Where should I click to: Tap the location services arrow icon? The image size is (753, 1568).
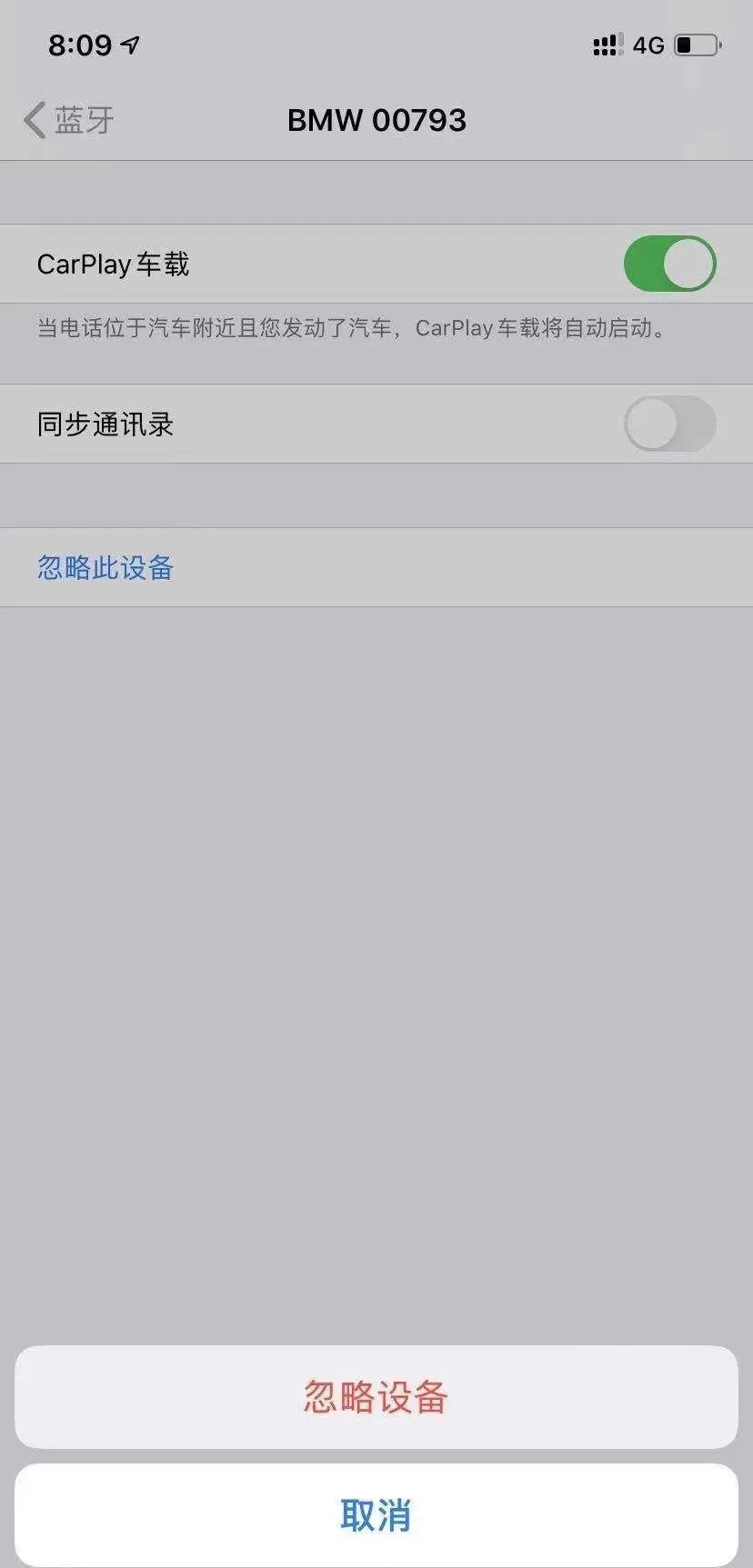click(128, 45)
